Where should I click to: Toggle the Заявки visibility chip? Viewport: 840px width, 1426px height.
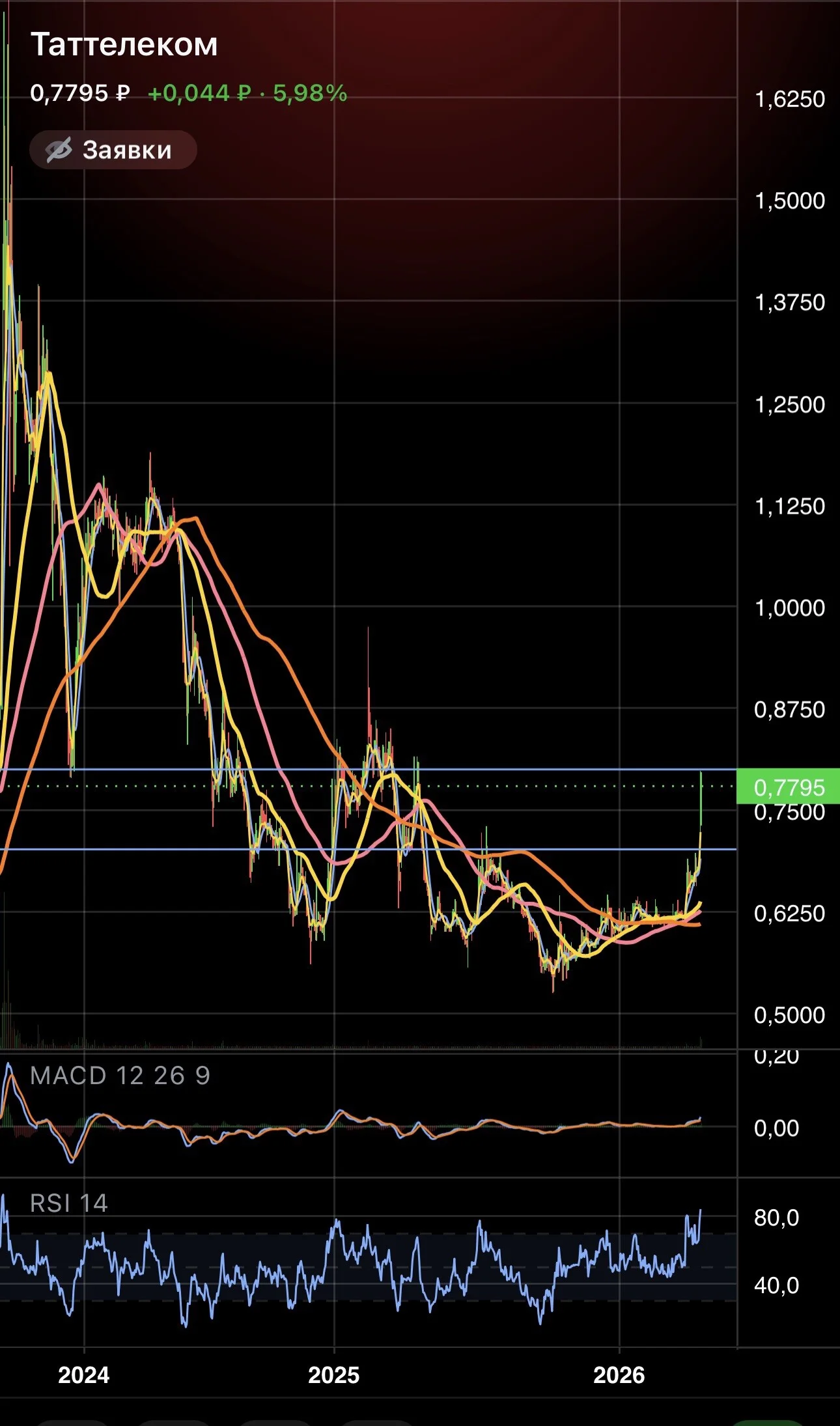pyautogui.click(x=113, y=150)
